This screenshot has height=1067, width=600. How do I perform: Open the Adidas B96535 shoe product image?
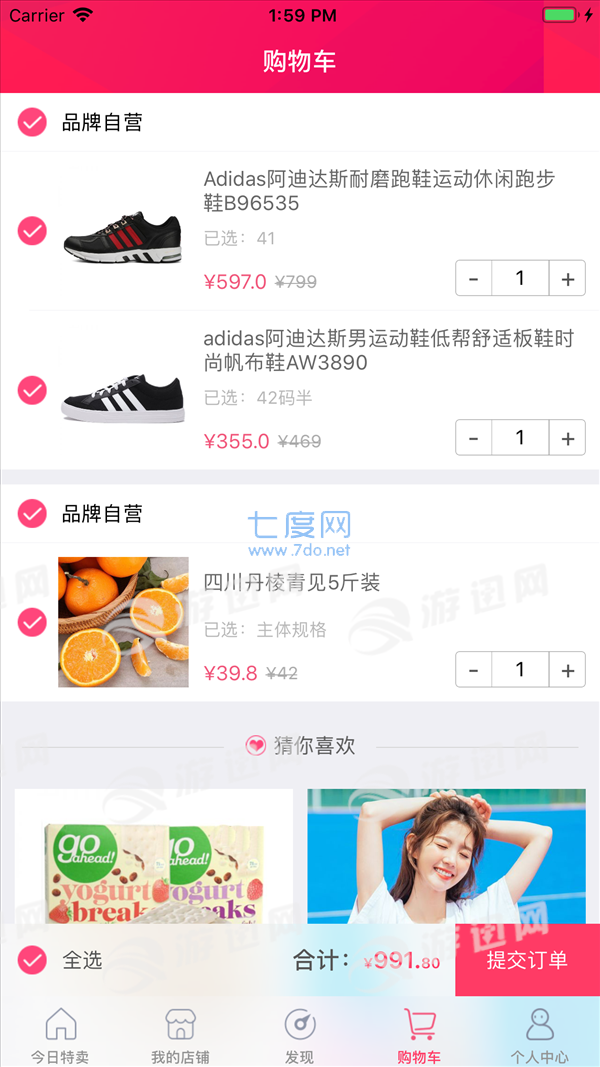tap(123, 237)
